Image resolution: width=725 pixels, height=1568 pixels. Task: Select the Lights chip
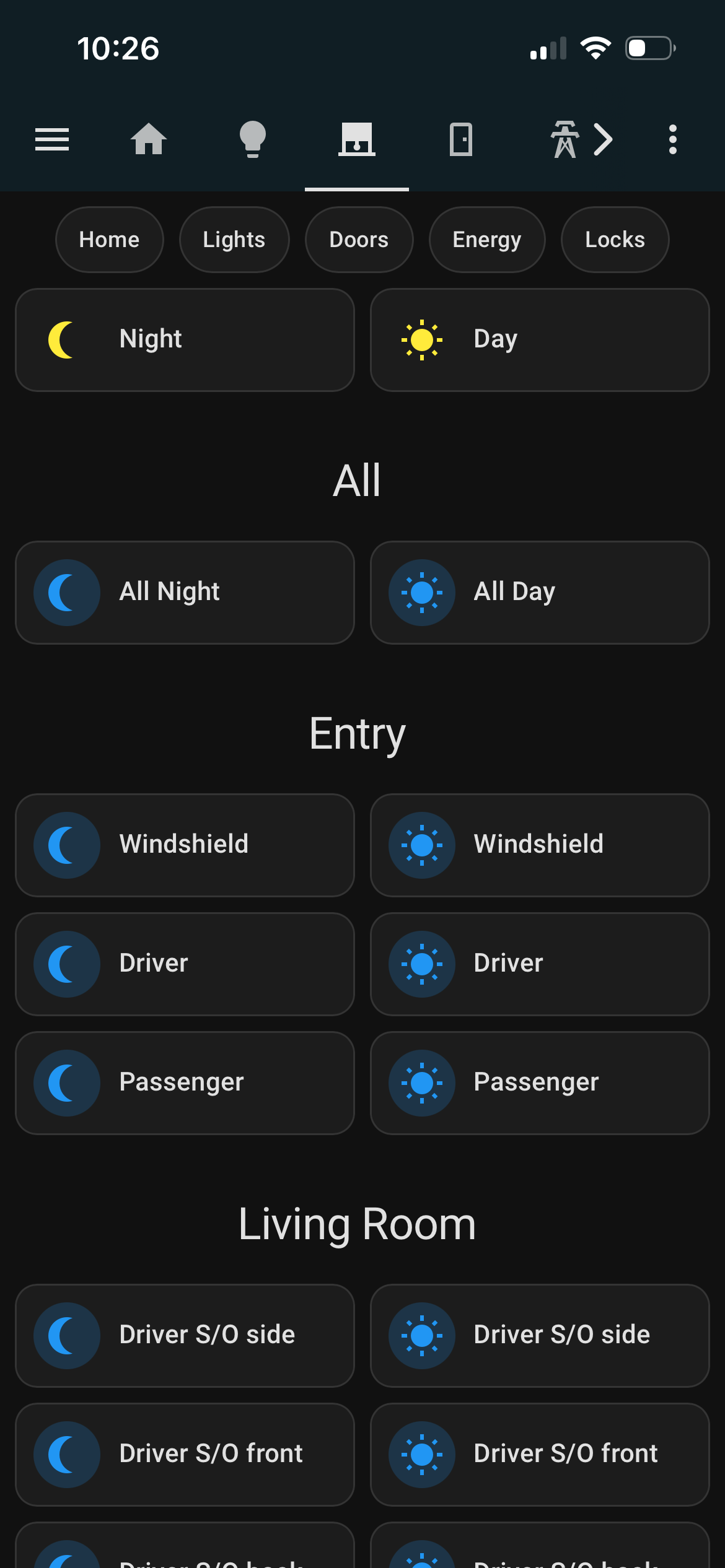coord(234,240)
